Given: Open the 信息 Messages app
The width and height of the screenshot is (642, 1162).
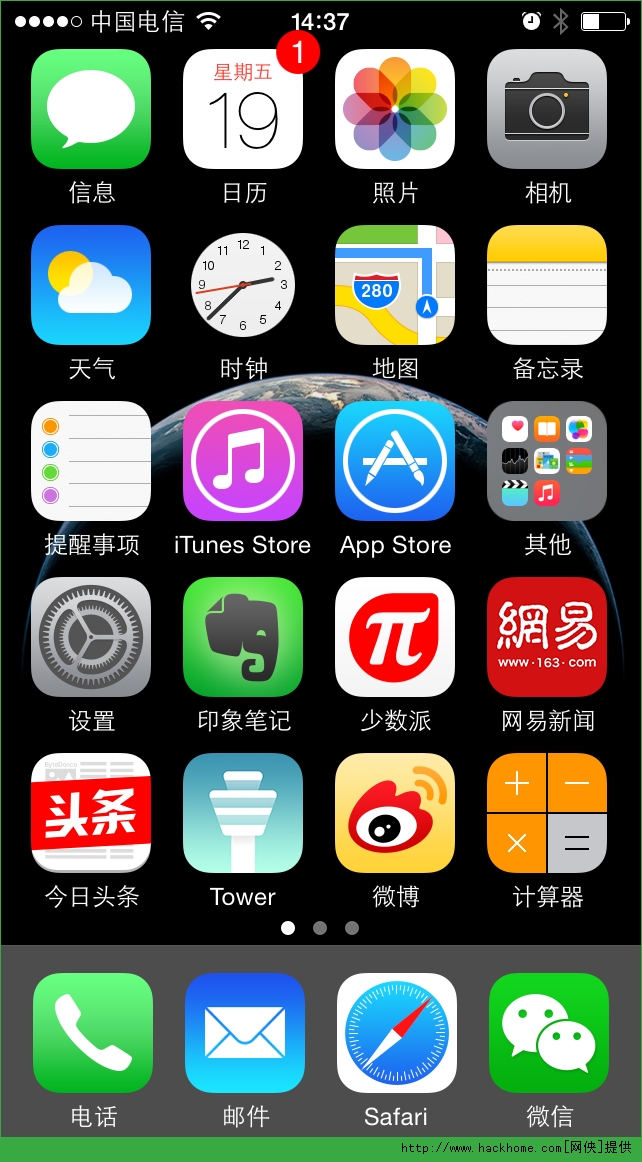Looking at the screenshot, I should click(91, 109).
